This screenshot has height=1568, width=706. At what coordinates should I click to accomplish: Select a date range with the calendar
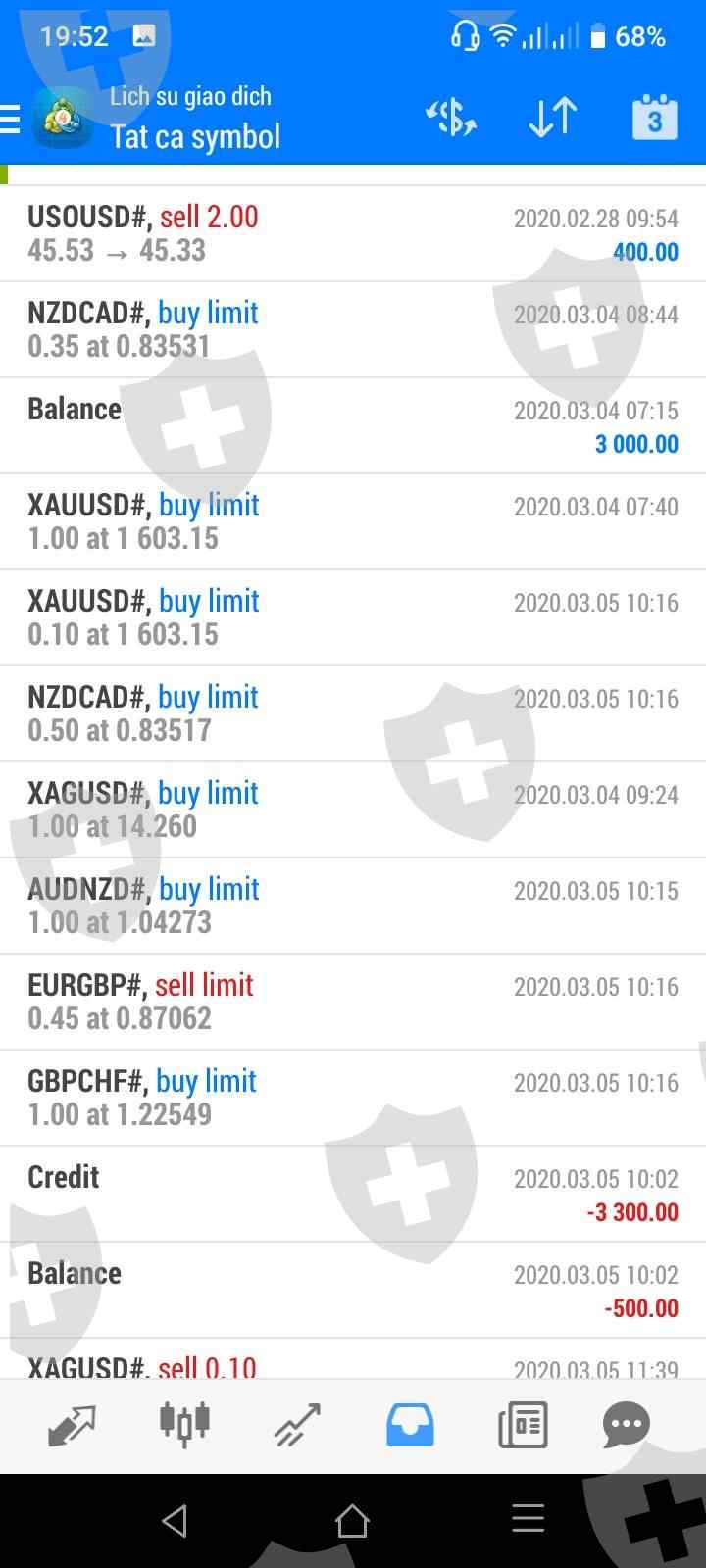click(x=654, y=119)
